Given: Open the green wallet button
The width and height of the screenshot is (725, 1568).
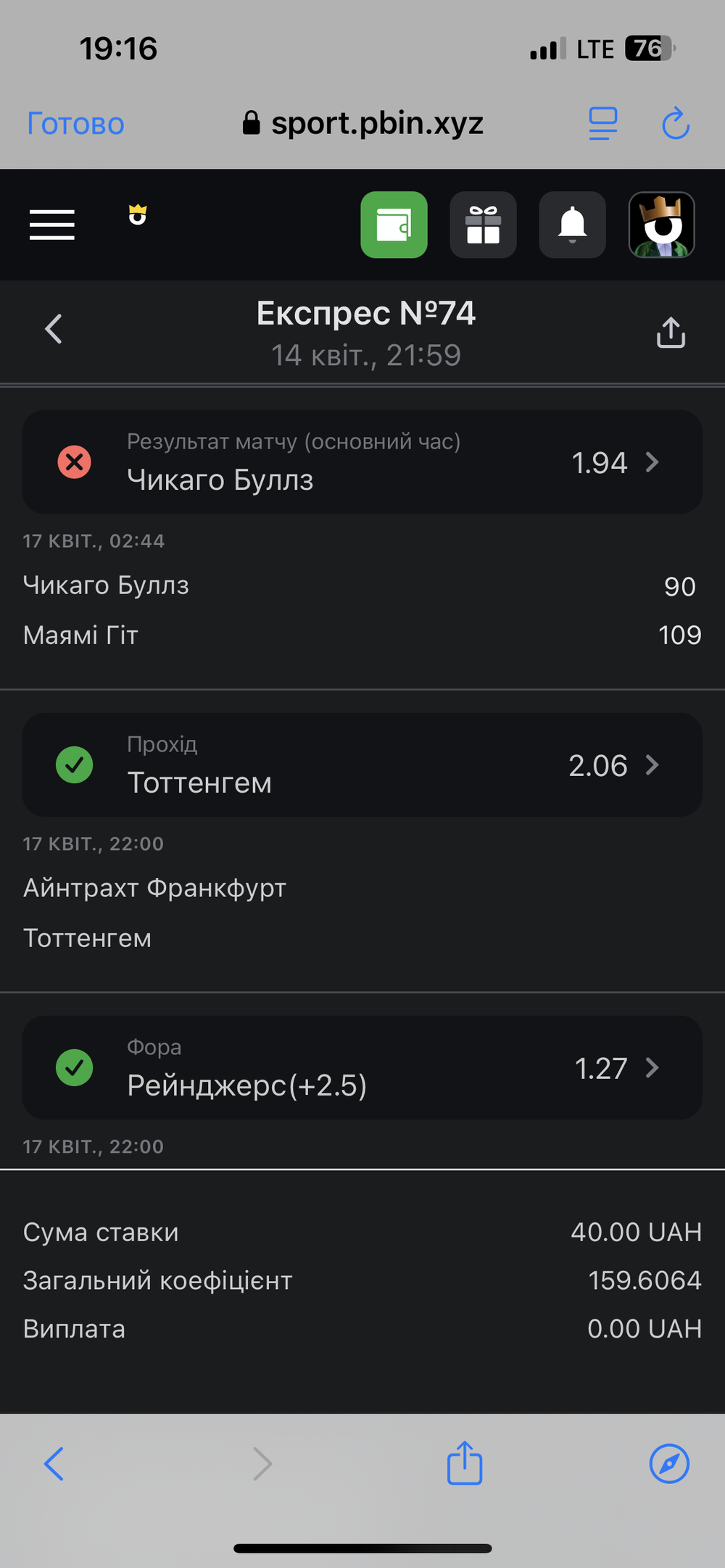Looking at the screenshot, I should 394,225.
